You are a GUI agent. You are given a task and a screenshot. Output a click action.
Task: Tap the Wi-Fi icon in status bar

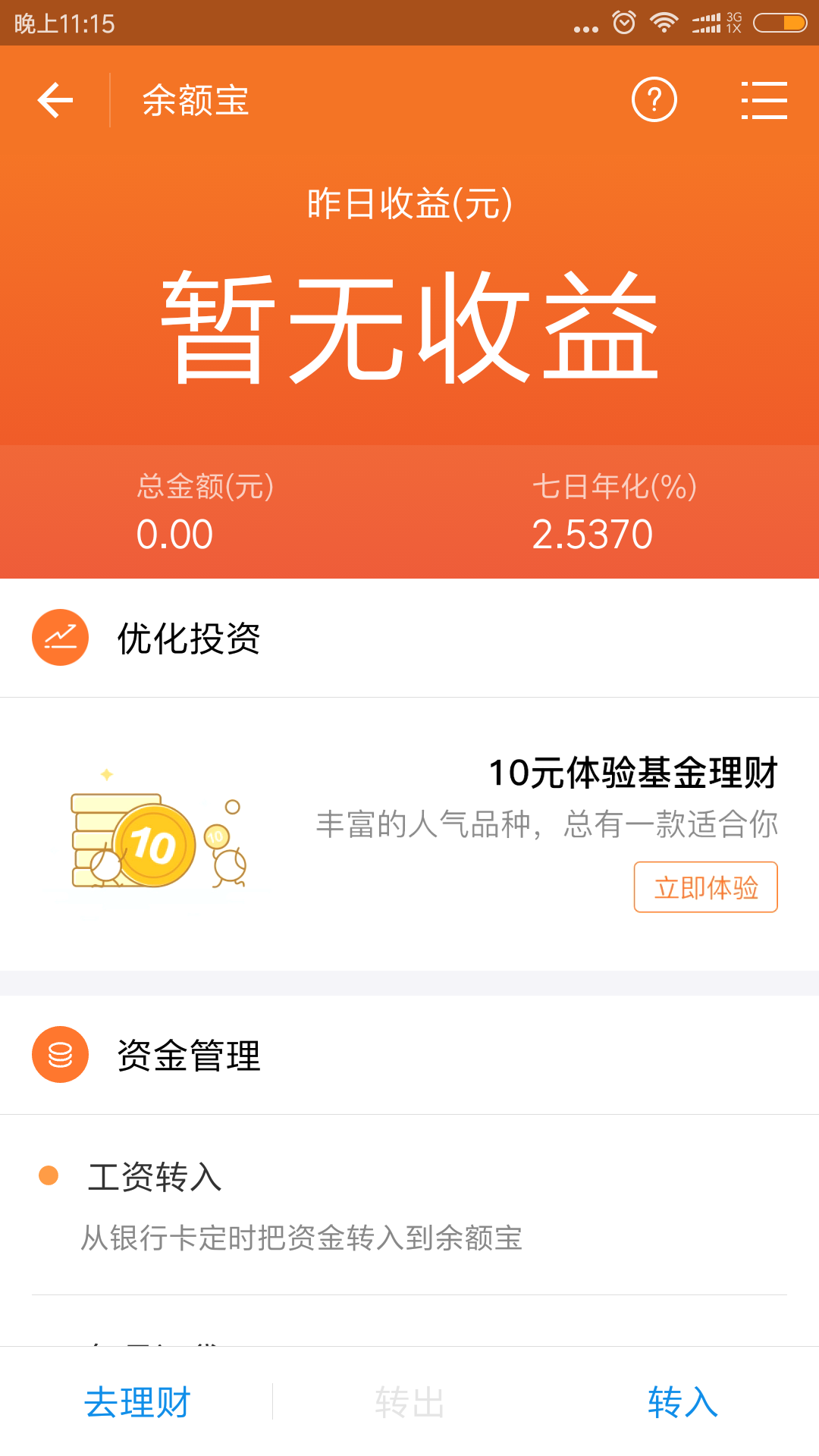click(662, 22)
